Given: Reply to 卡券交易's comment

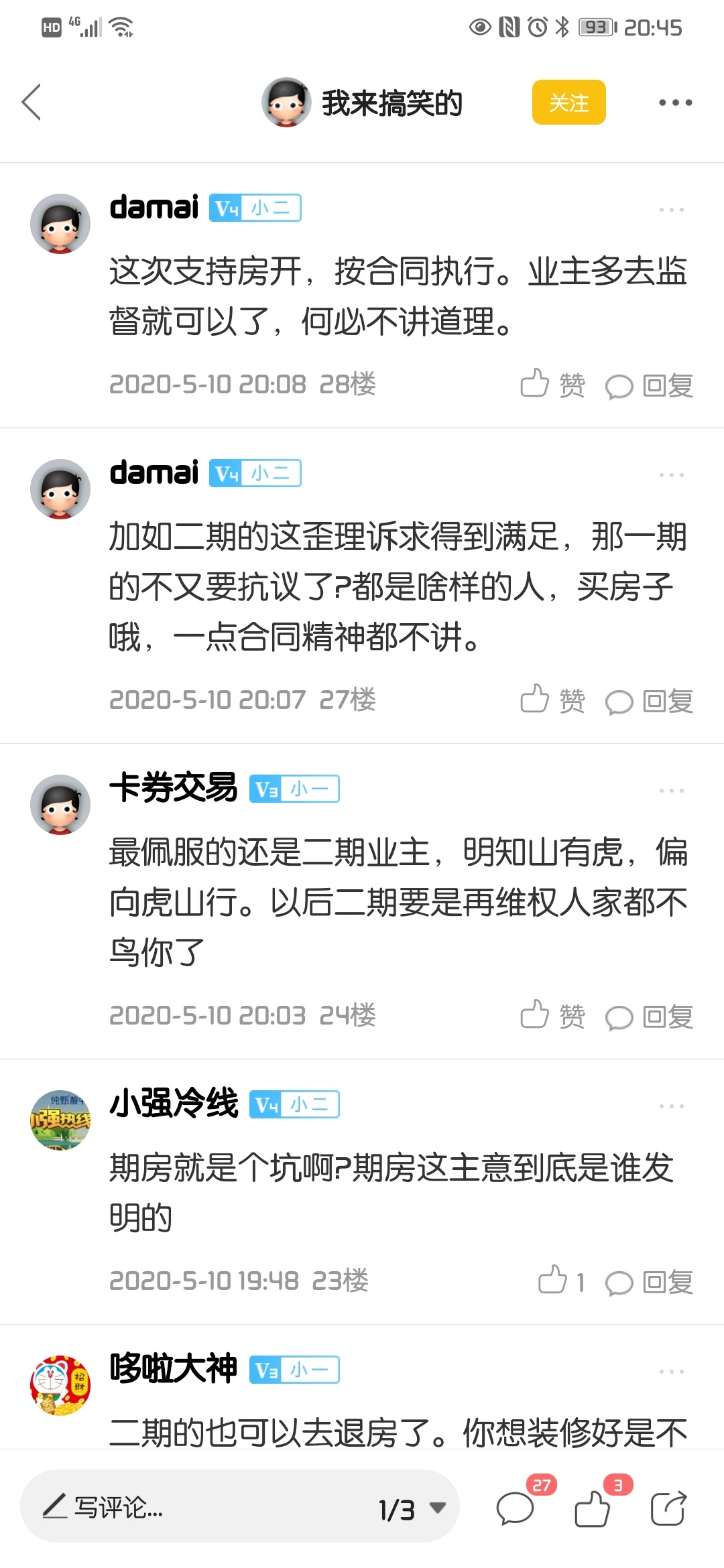Looking at the screenshot, I should pos(649,1017).
